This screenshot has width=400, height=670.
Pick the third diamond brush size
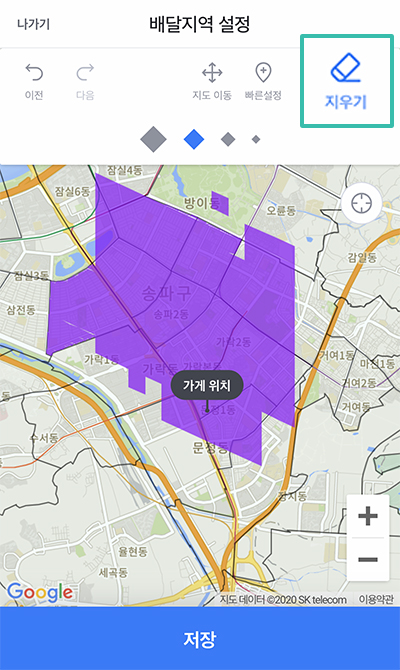coord(228,139)
